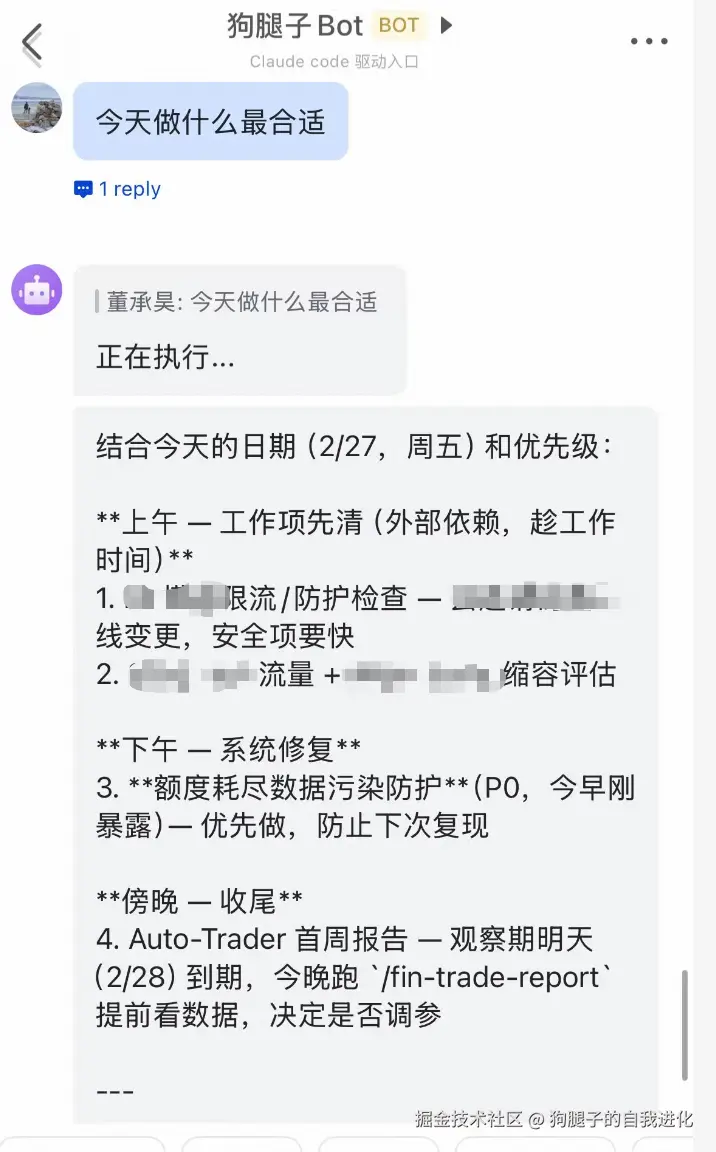Open the quoted message from 董承昊
The image size is (716, 1152).
(x=241, y=302)
